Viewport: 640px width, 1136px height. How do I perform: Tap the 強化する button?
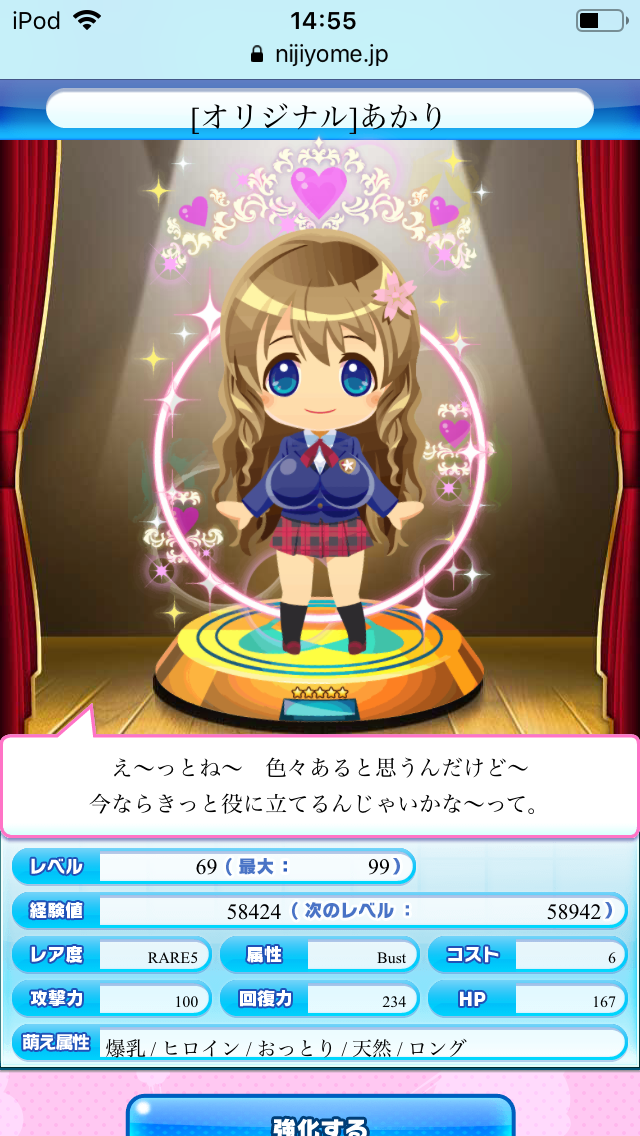pos(320,1118)
